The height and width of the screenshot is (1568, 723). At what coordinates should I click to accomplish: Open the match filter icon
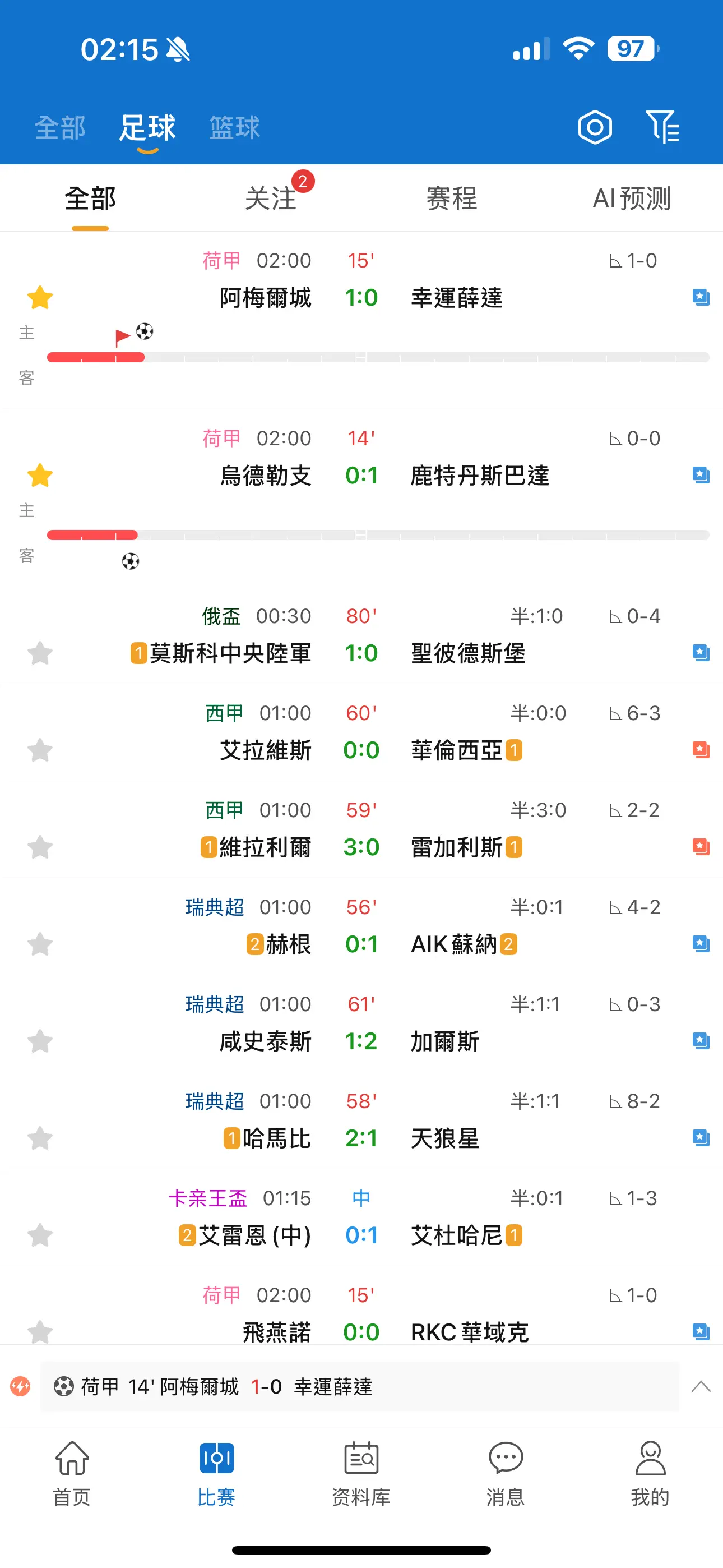coord(662,127)
